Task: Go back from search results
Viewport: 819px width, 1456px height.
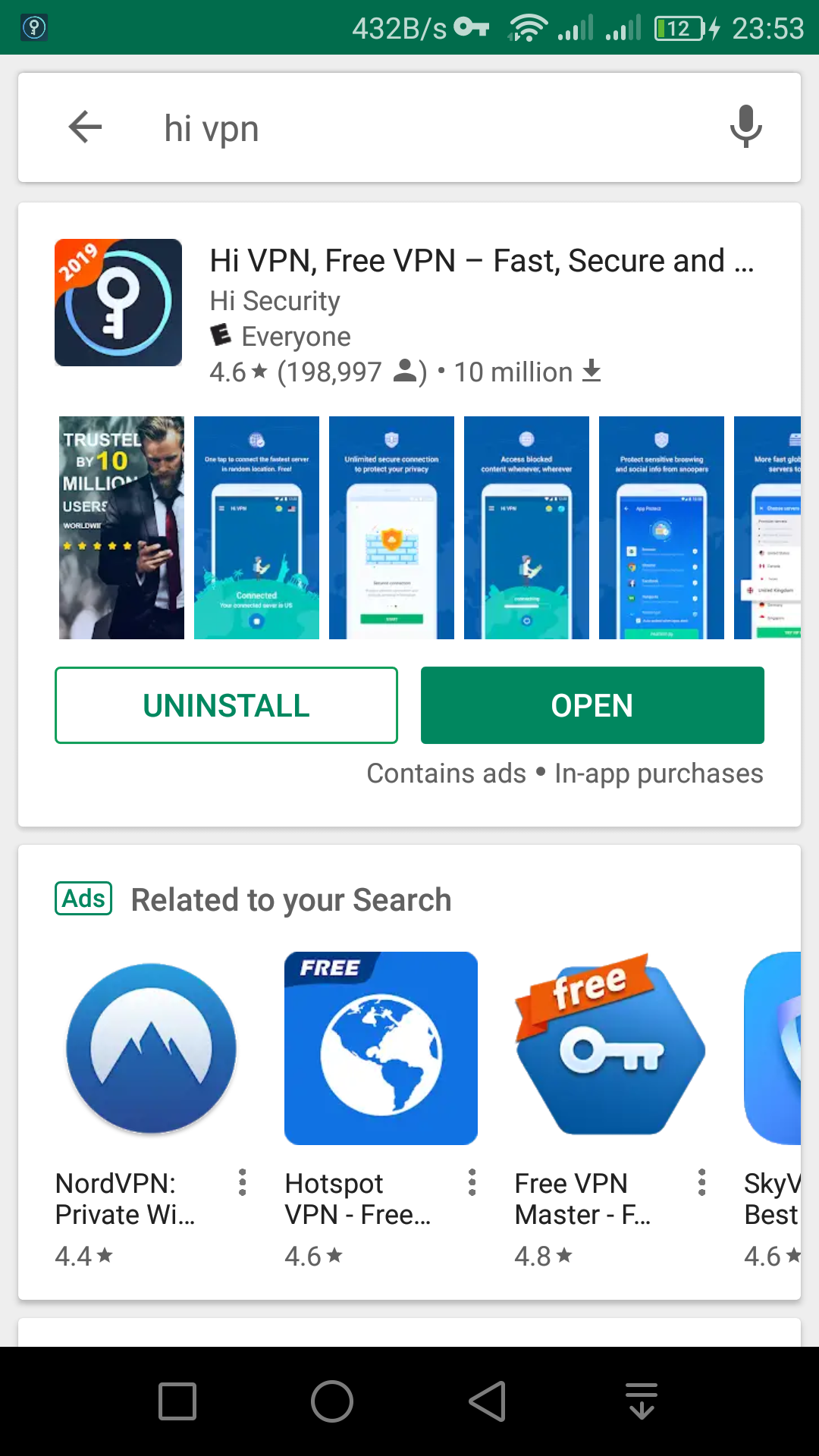Action: pyautogui.click(x=85, y=127)
